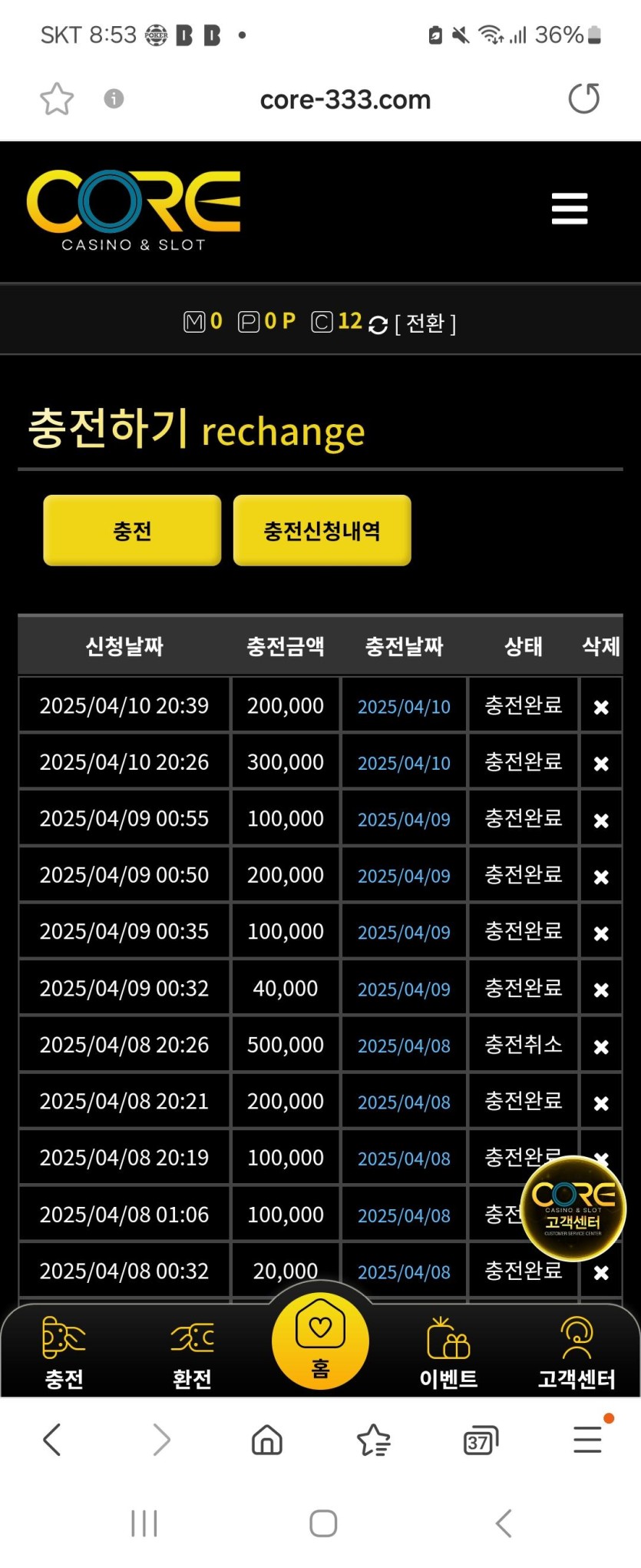Reload the page from the address bar
This screenshot has height=1568, width=641.
click(583, 99)
